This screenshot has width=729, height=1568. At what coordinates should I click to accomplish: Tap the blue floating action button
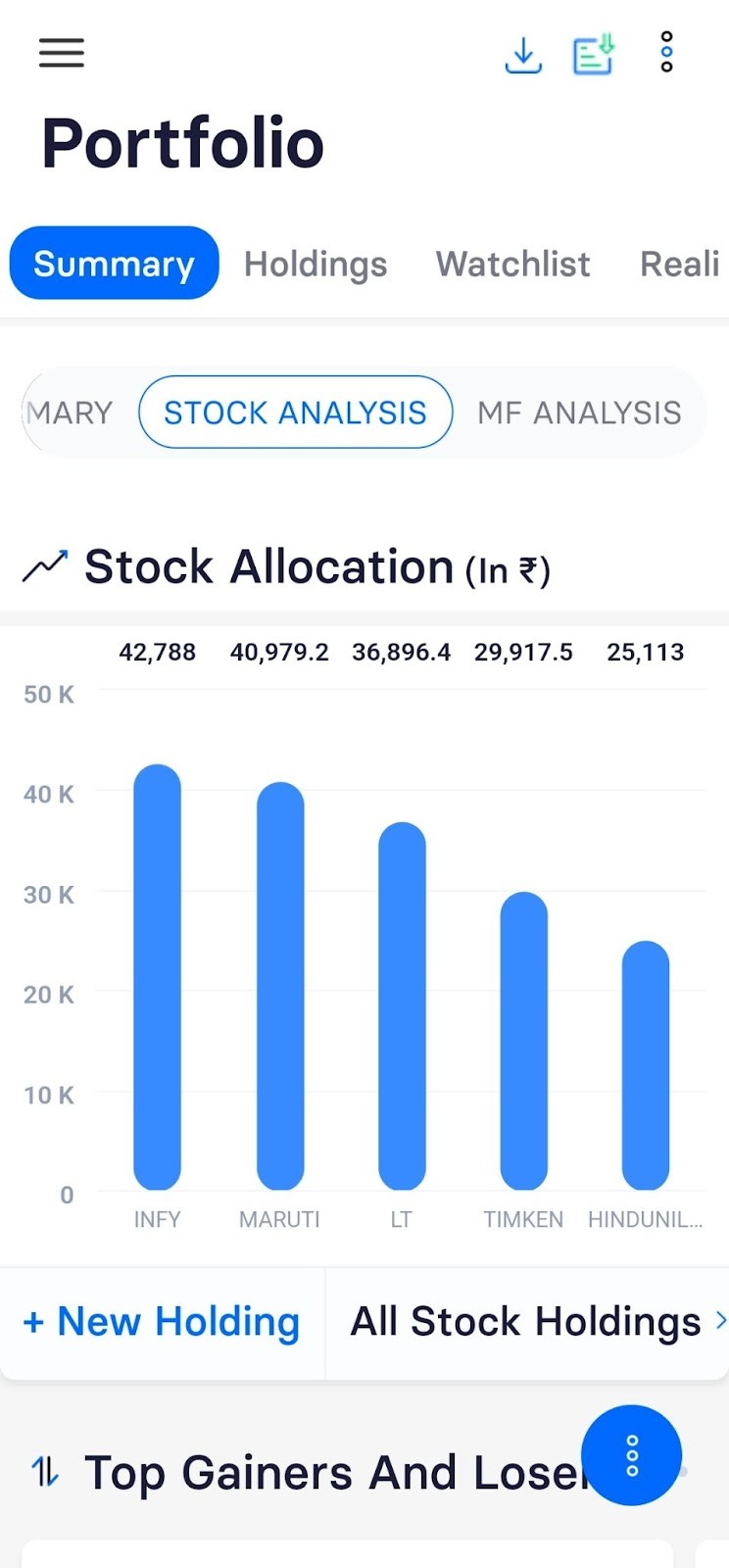(631, 1455)
